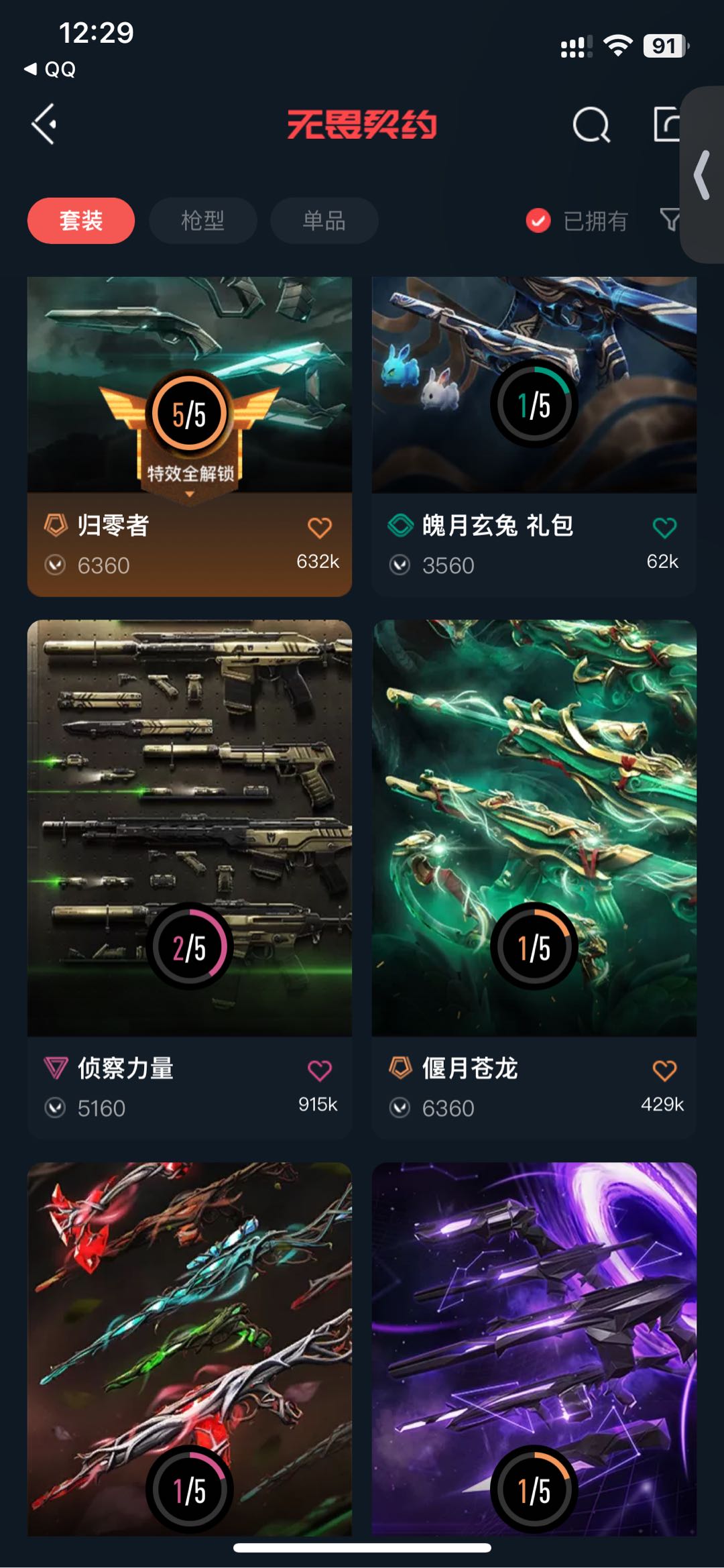The width and height of the screenshot is (724, 1568).
Task: Switch to the 枪型 tab
Action: click(x=202, y=221)
